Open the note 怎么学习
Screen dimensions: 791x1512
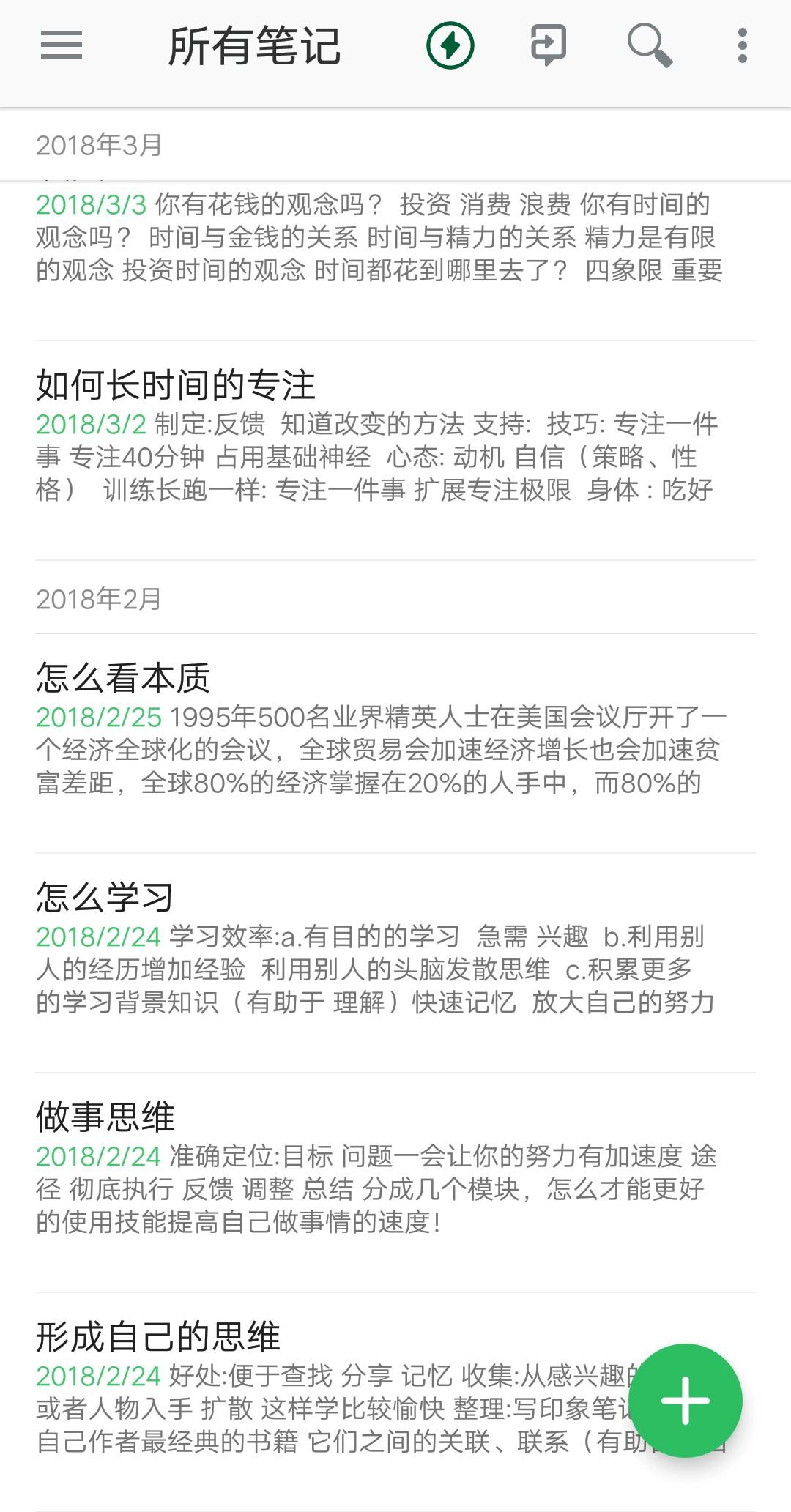coord(395,964)
